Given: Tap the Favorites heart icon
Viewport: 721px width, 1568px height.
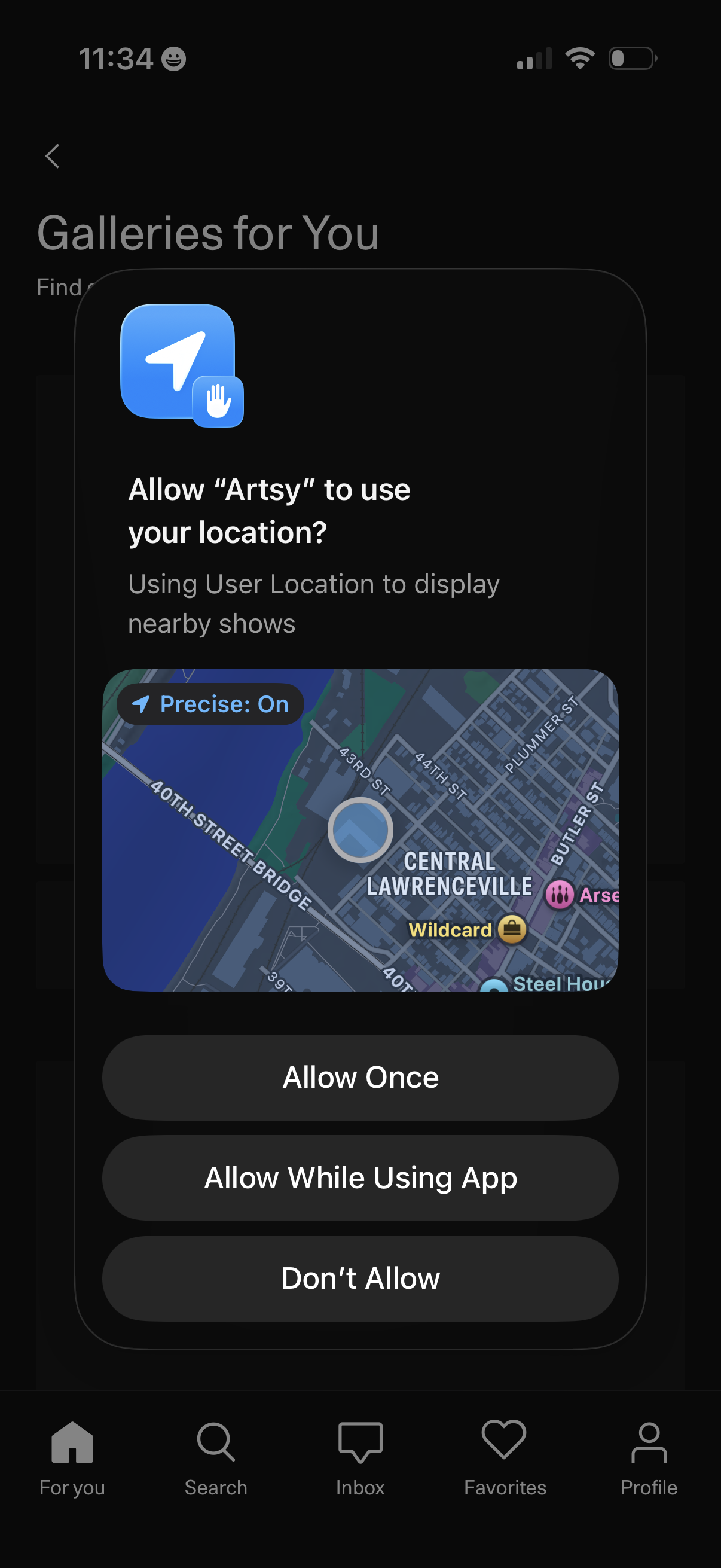Looking at the screenshot, I should pyautogui.click(x=505, y=1439).
